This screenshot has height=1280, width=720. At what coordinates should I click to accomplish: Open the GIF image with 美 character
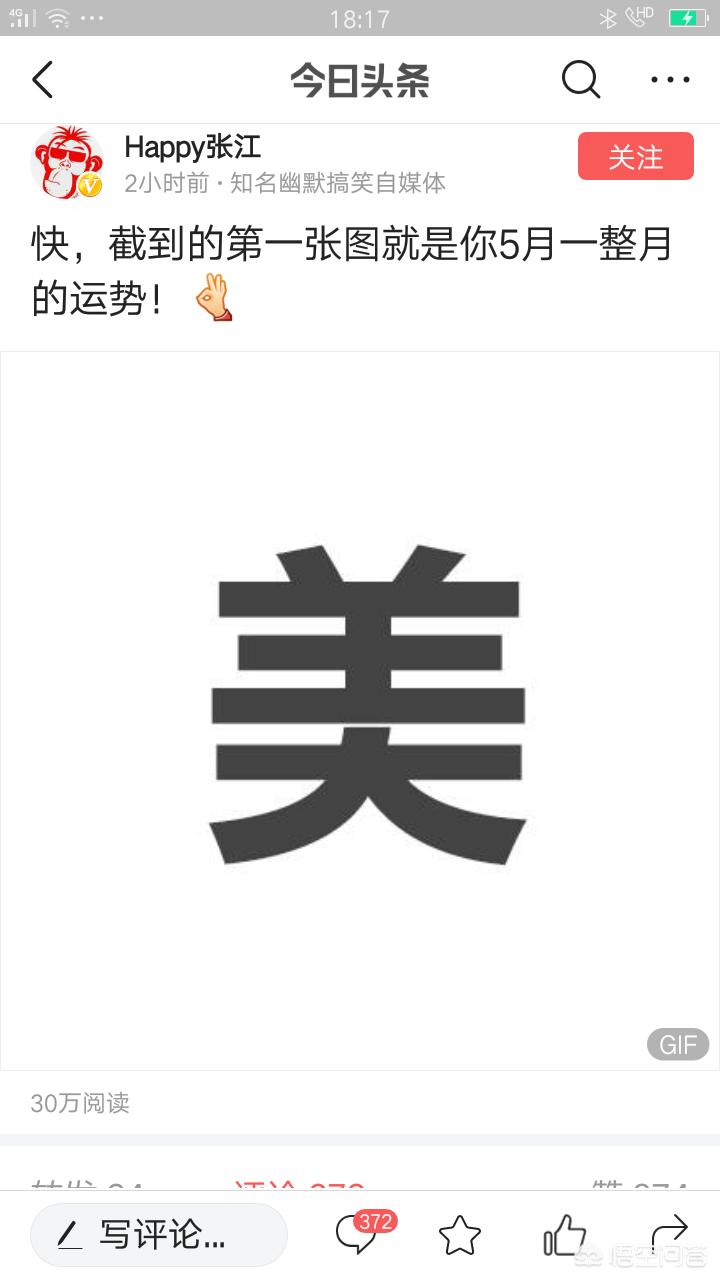click(x=360, y=711)
